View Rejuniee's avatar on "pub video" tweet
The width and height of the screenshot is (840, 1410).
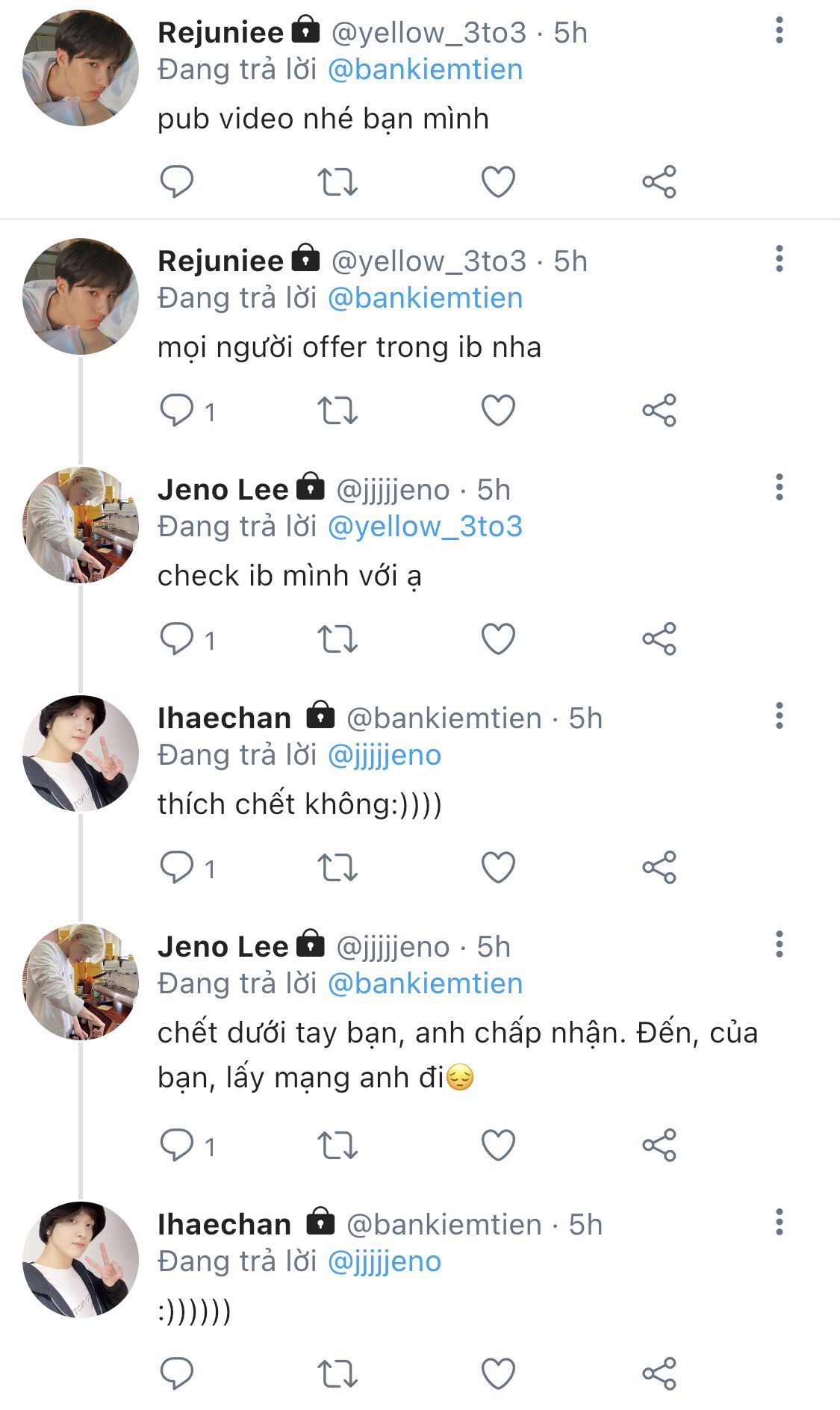(81, 68)
